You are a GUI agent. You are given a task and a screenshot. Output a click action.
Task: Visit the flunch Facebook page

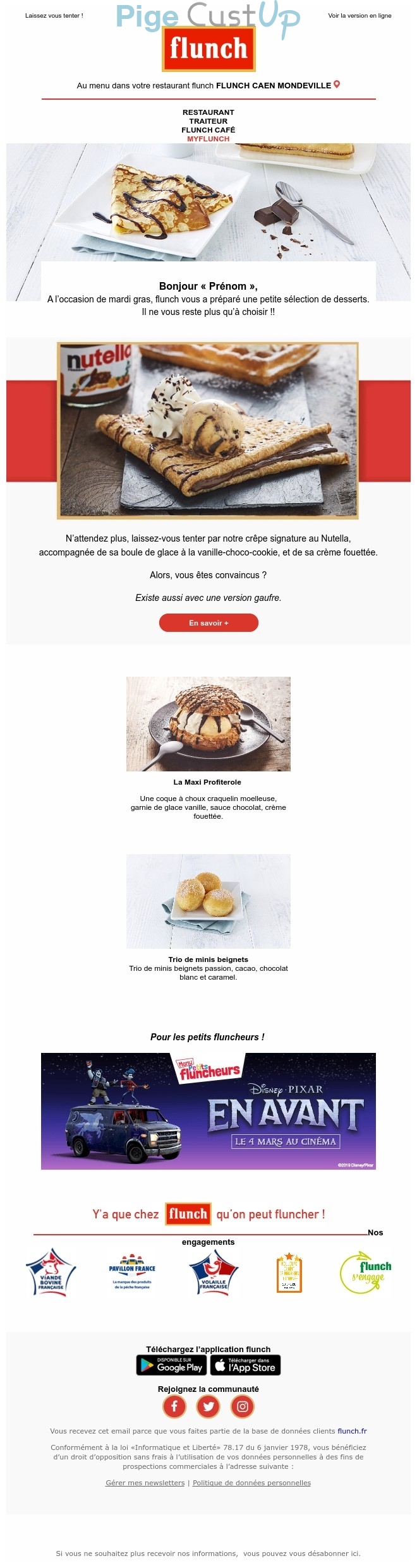click(x=174, y=1406)
